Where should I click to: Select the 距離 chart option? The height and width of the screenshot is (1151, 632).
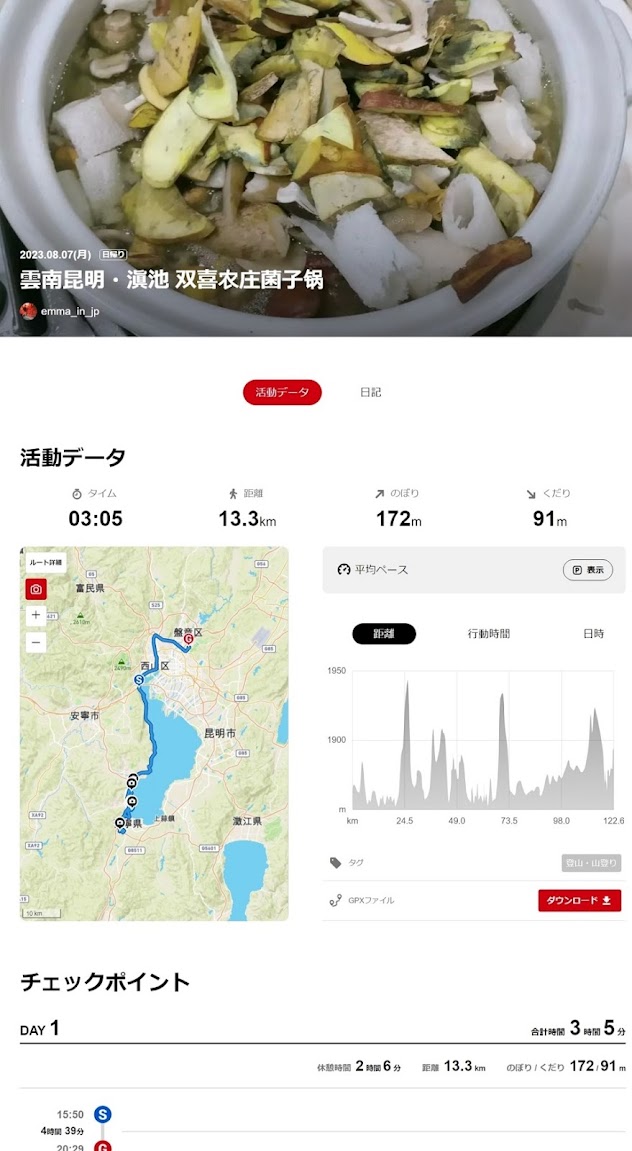tap(384, 634)
